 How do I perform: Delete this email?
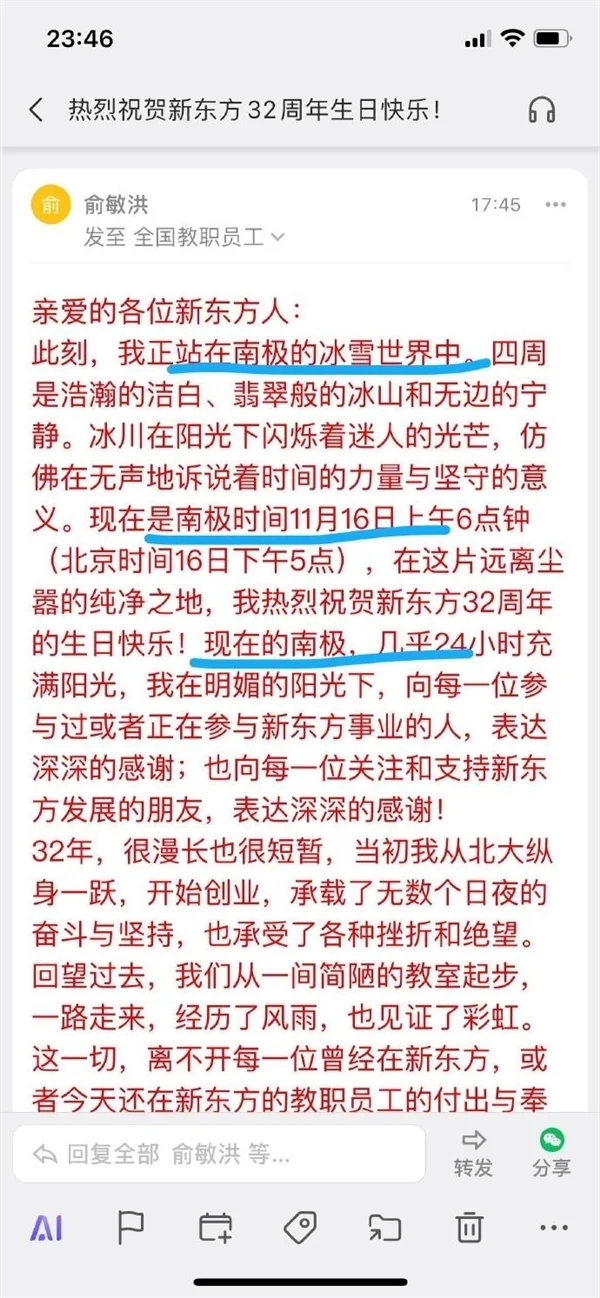coord(468,1227)
